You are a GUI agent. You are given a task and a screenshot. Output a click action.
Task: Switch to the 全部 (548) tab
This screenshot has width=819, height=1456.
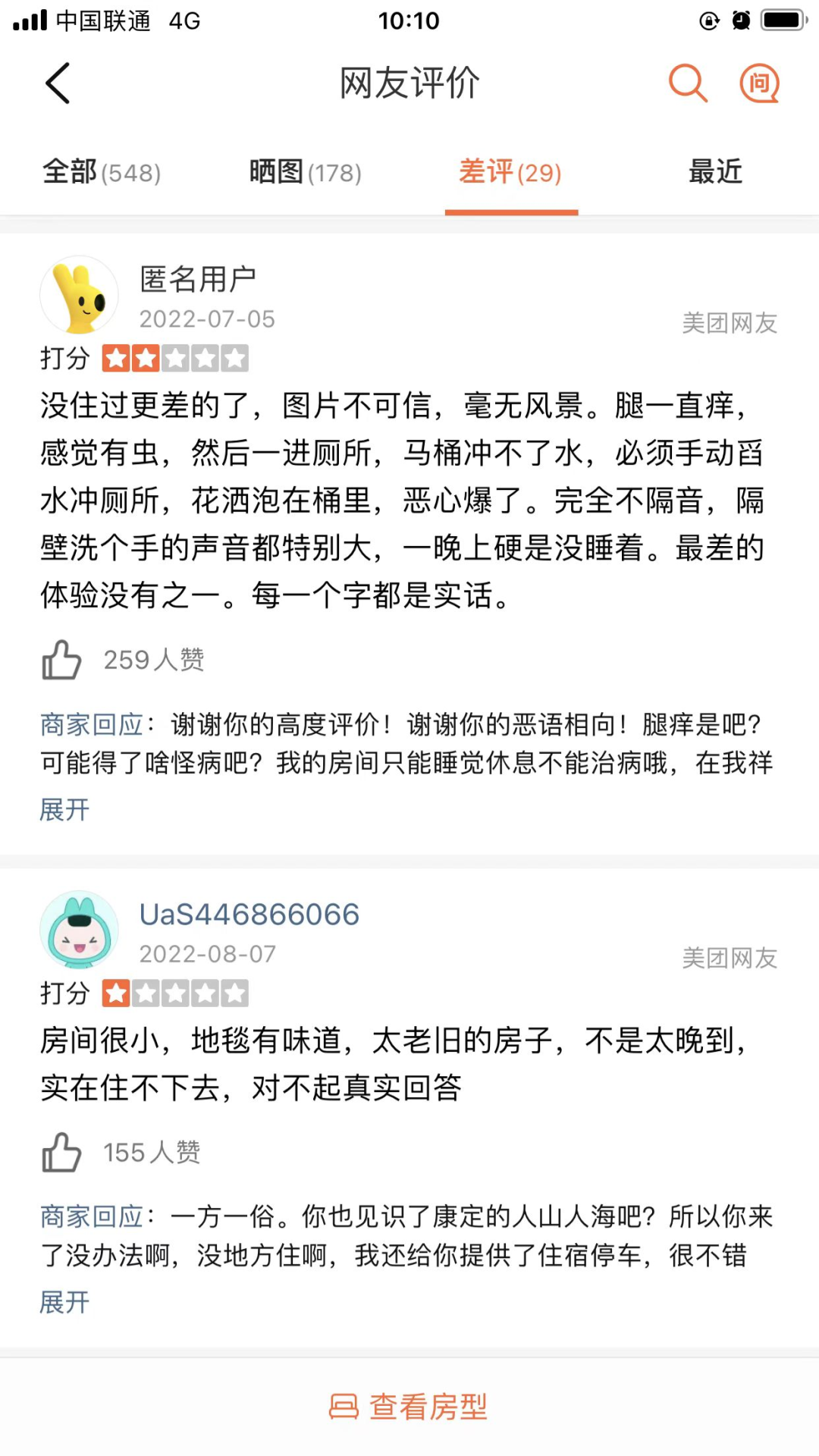coord(102,172)
